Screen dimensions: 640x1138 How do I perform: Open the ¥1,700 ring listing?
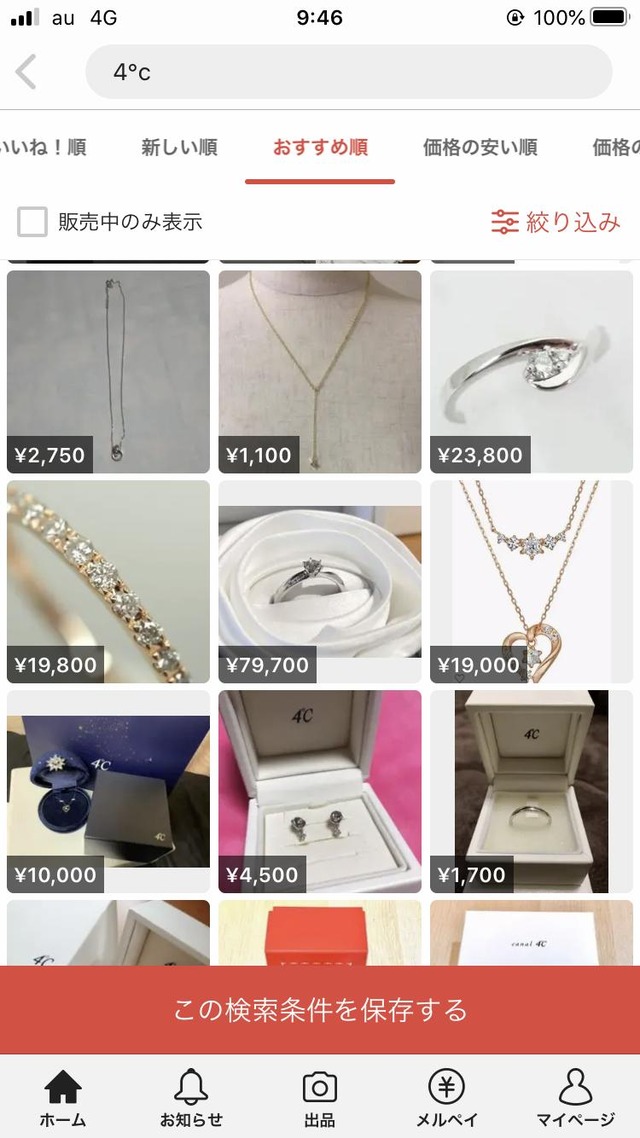531,791
